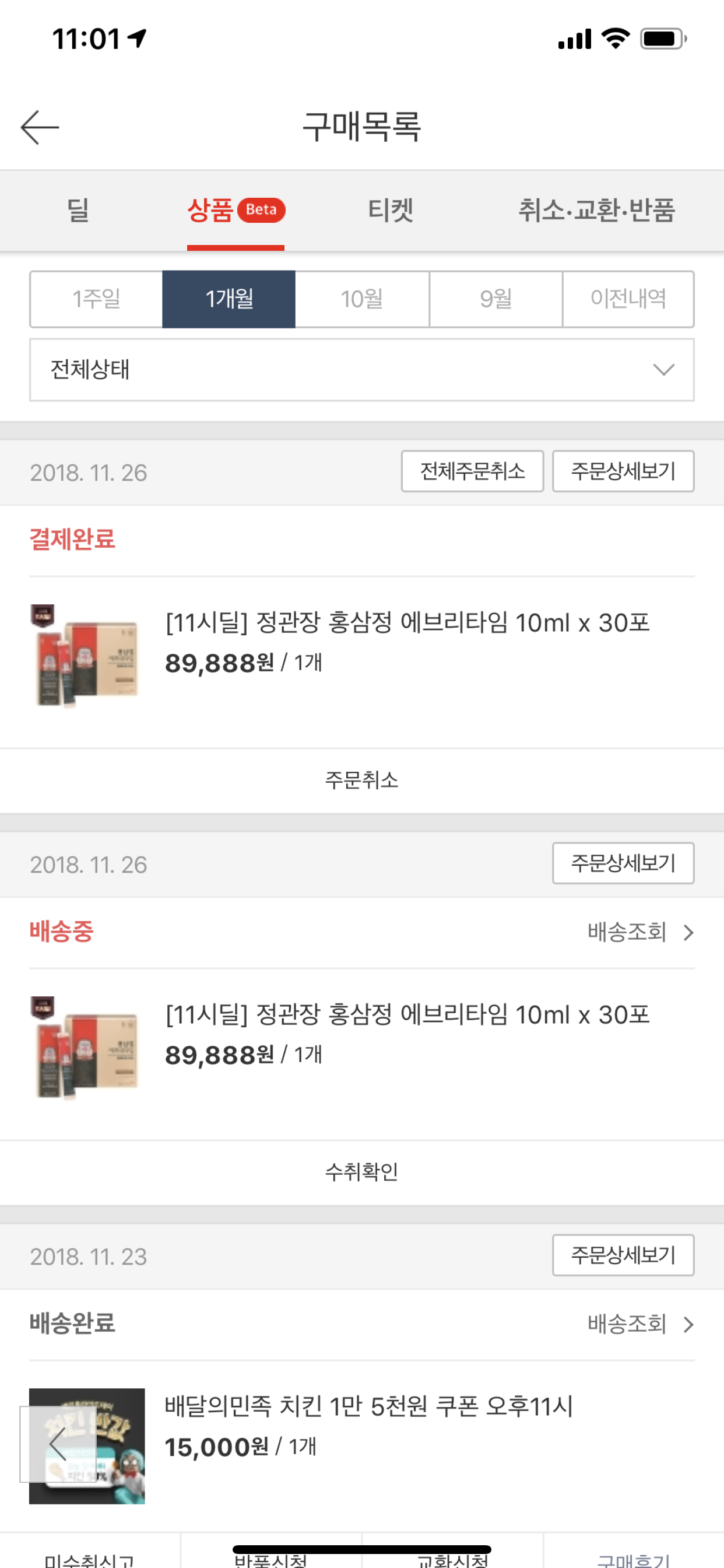This screenshot has width=724, height=1568.
Task: View order details for the 2018. 11. 23 order
Action: [x=623, y=1255]
